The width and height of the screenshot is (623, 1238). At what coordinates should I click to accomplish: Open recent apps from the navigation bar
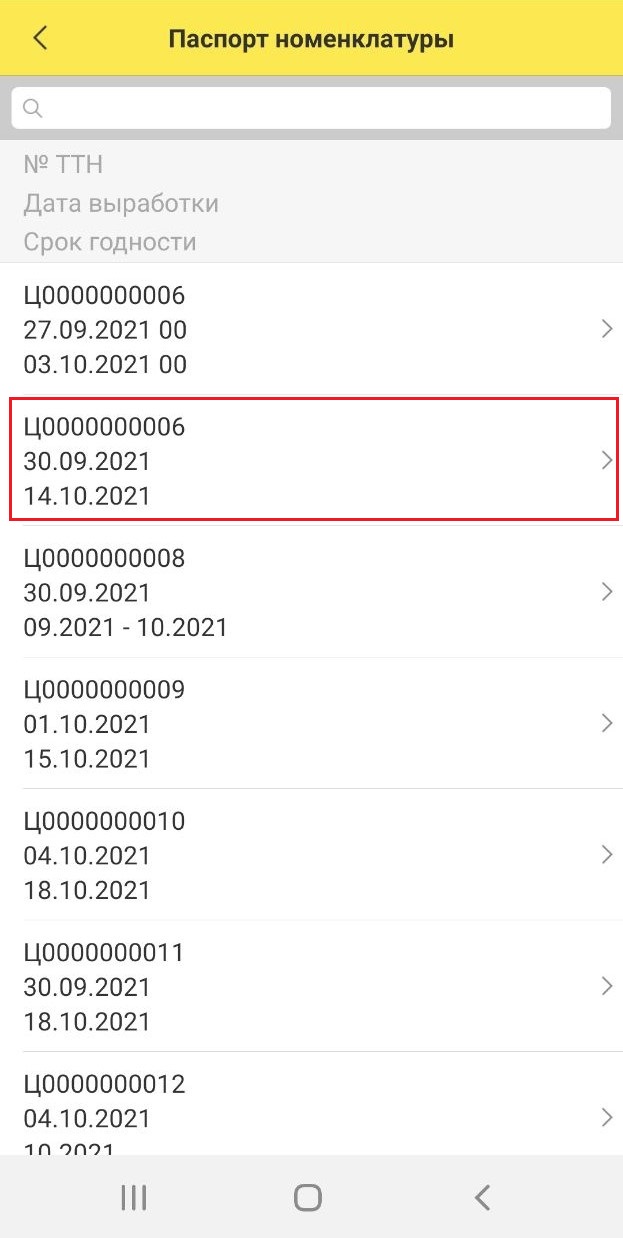134,1197
